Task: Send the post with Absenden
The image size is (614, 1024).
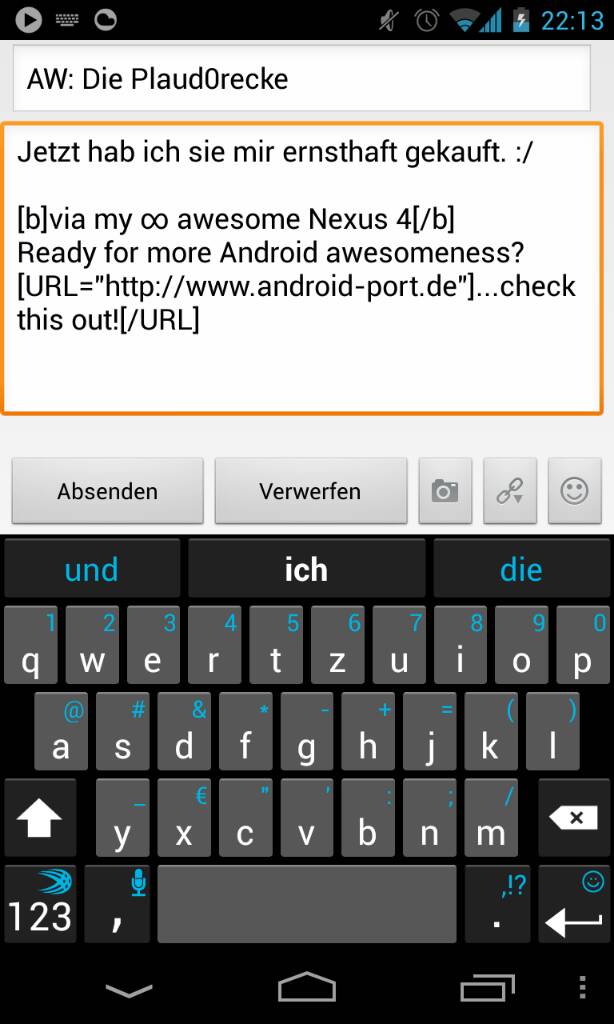Action: tap(108, 491)
